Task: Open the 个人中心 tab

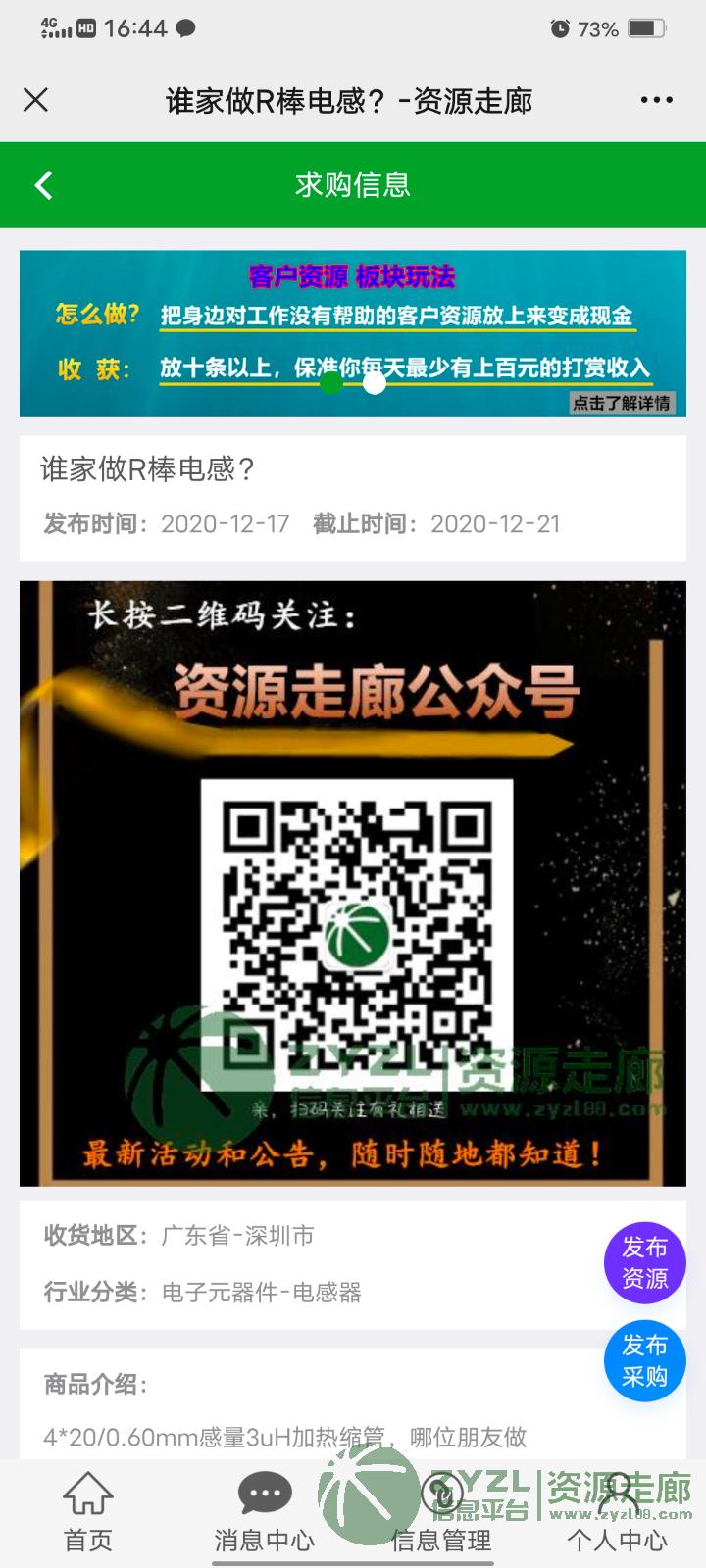Action: [x=618, y=1513]
